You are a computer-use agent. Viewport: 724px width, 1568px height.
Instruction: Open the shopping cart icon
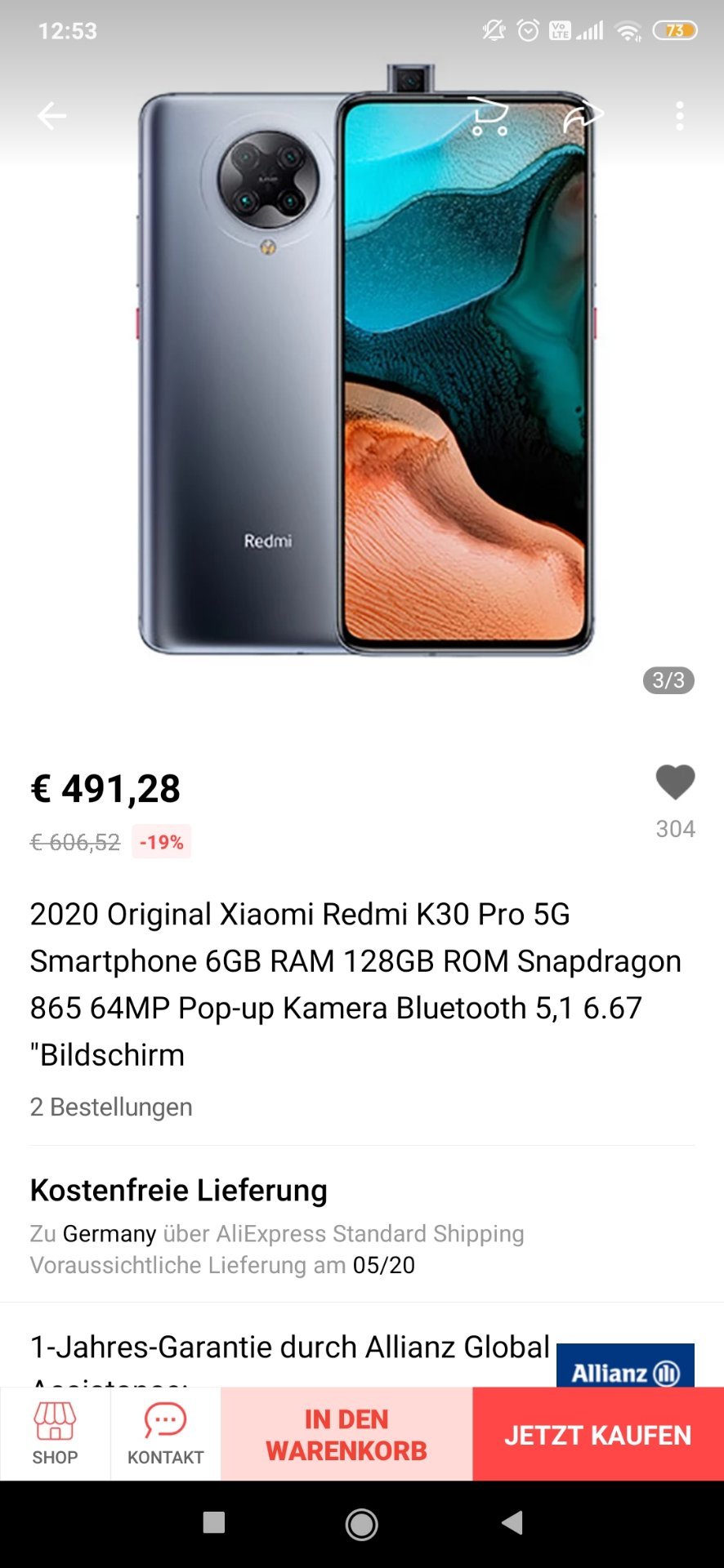(489, 116)
